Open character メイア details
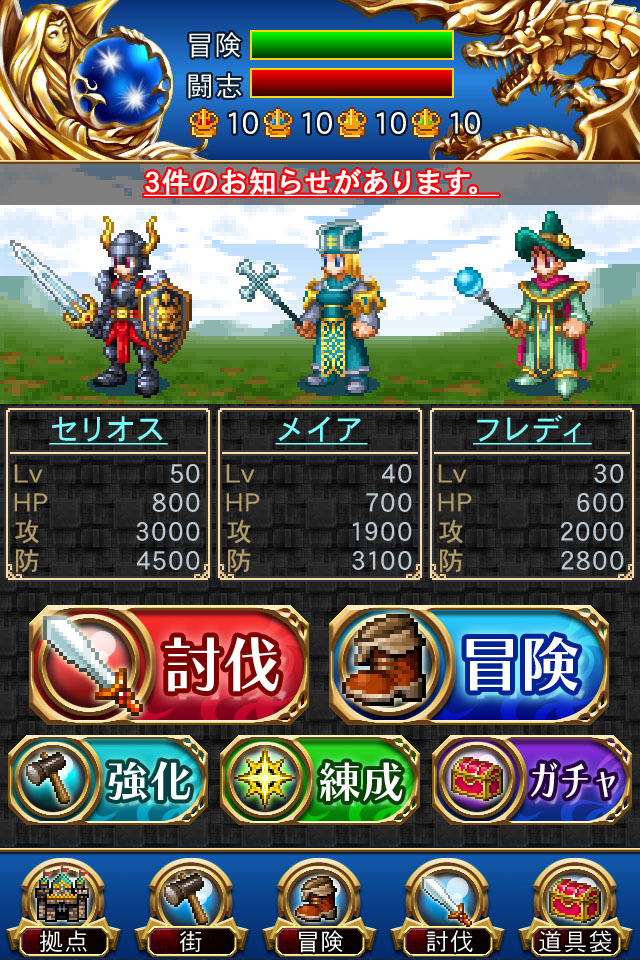This screenshot has height=960, width=640. (319, 430)
